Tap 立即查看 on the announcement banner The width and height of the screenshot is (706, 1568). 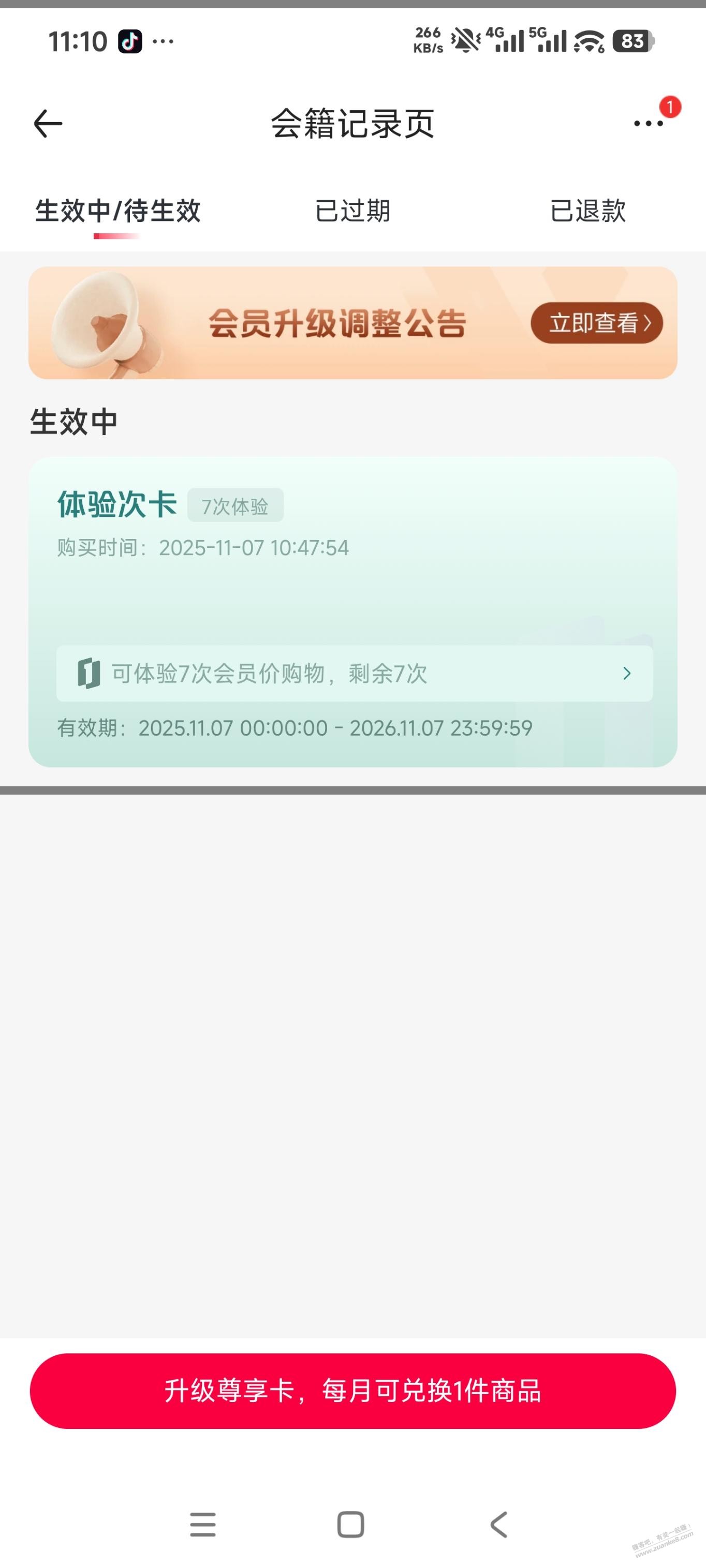tap(596, 323)
